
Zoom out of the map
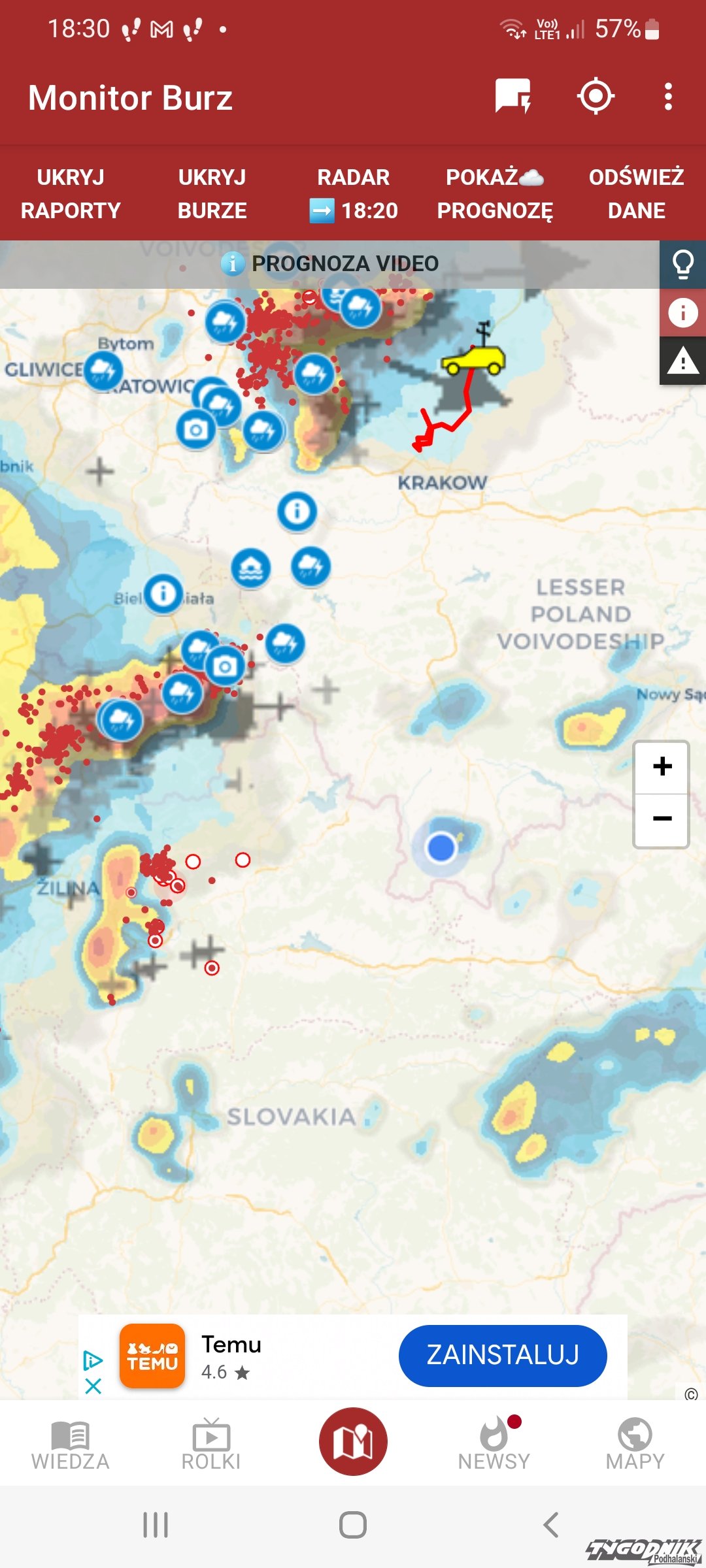point(662,819)
